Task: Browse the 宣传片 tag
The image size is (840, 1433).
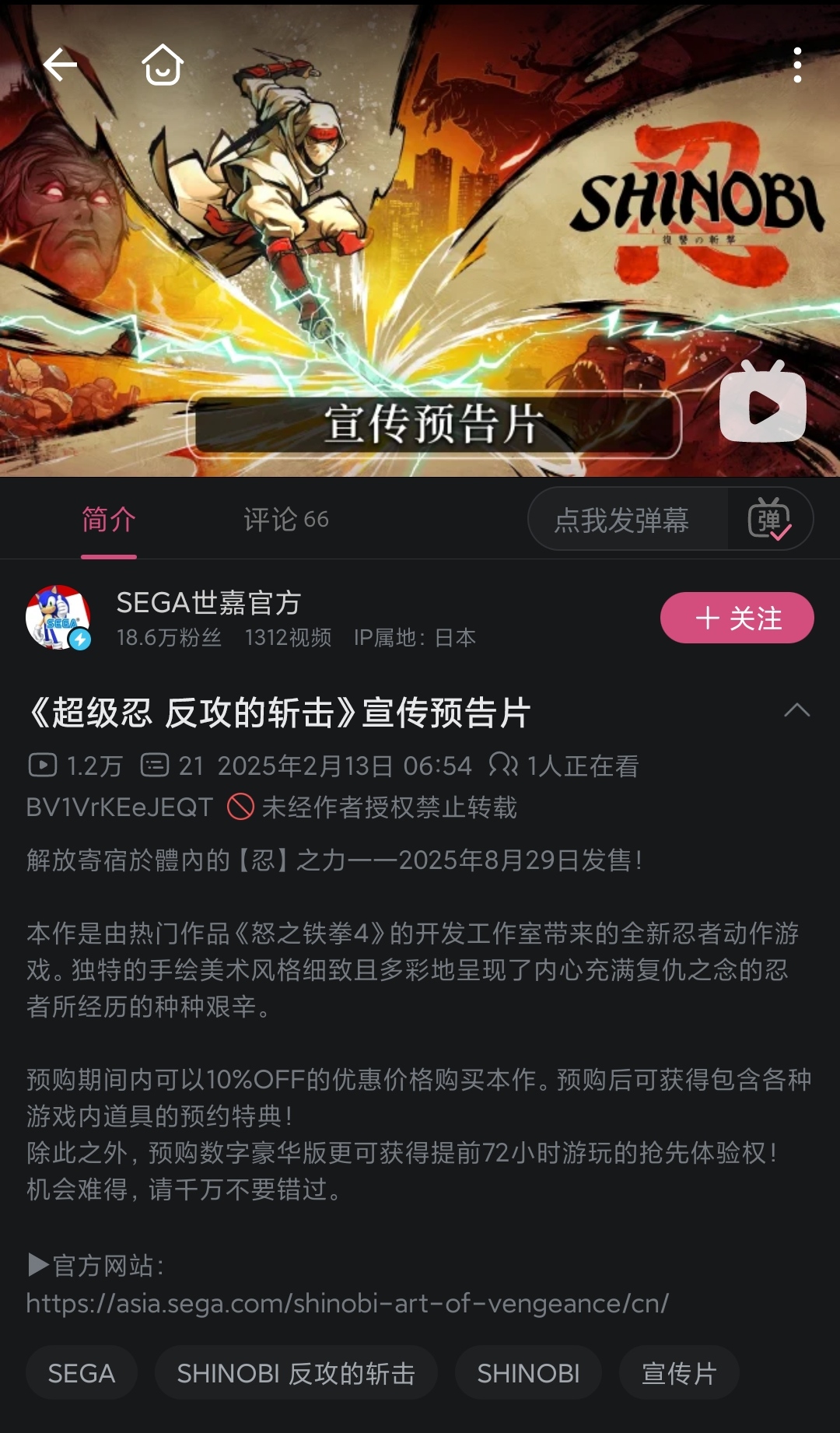Action: [678, 1373]
